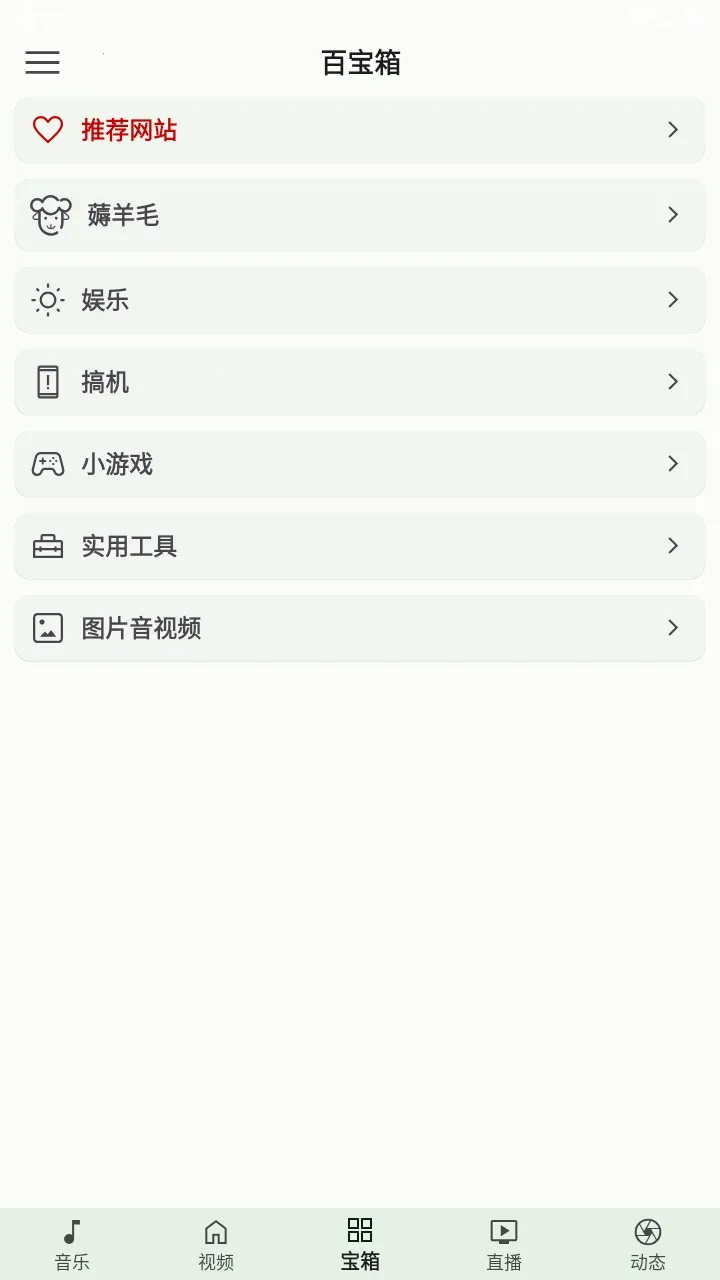Expand the 推荐网站 row chevron
The image size is (720, 1280).
click(x=673, y=130)
